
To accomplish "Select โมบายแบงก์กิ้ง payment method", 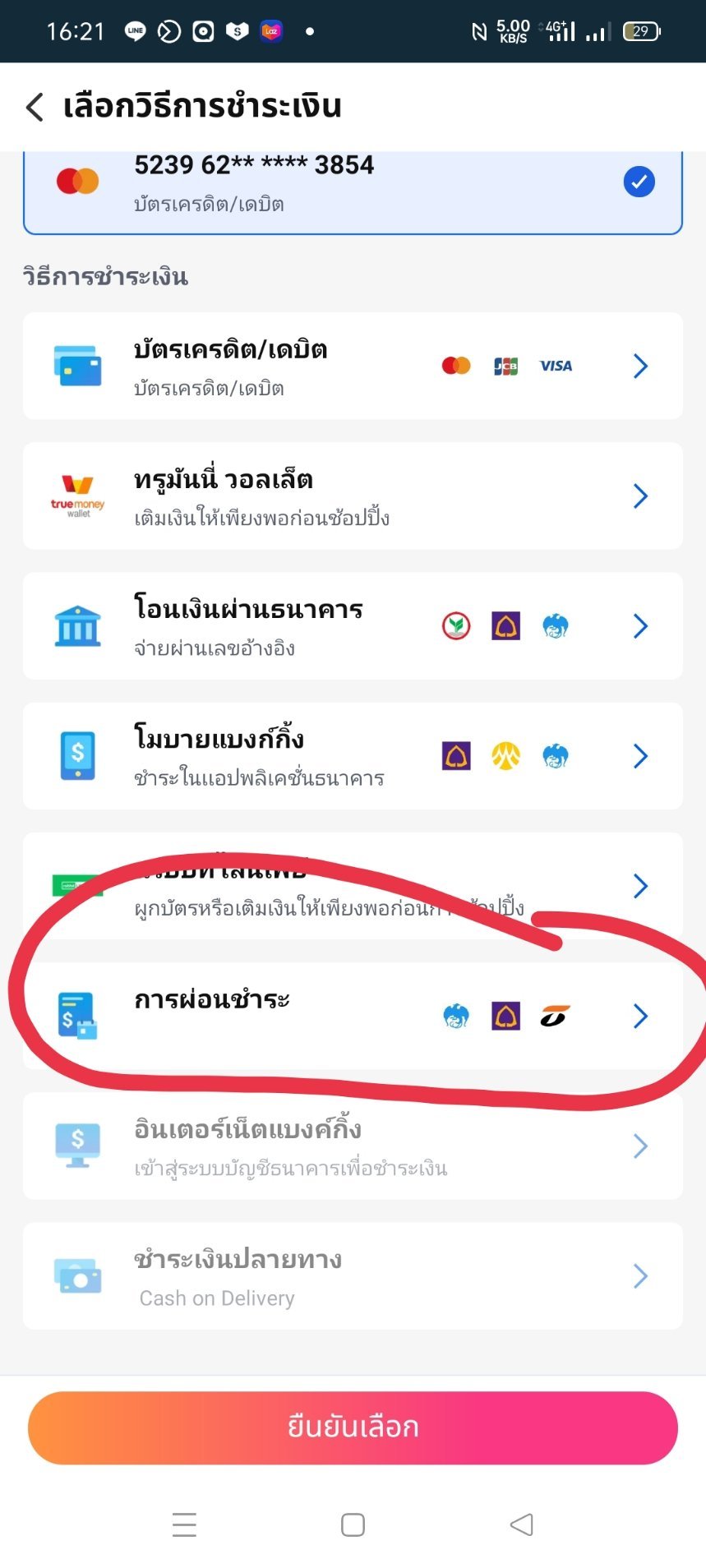I will 352,755.
